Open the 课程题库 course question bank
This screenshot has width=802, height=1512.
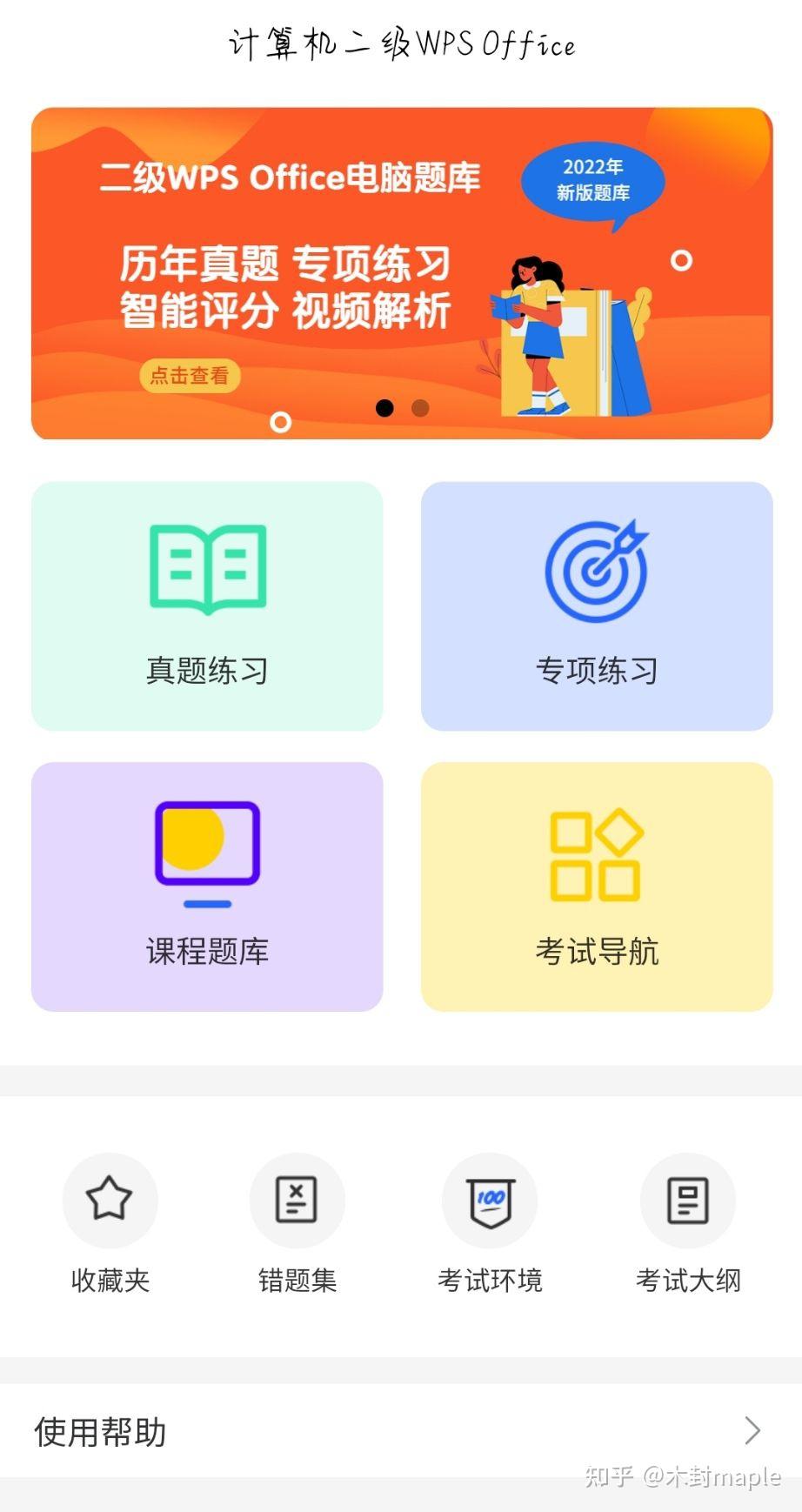[x=207, y=887]
